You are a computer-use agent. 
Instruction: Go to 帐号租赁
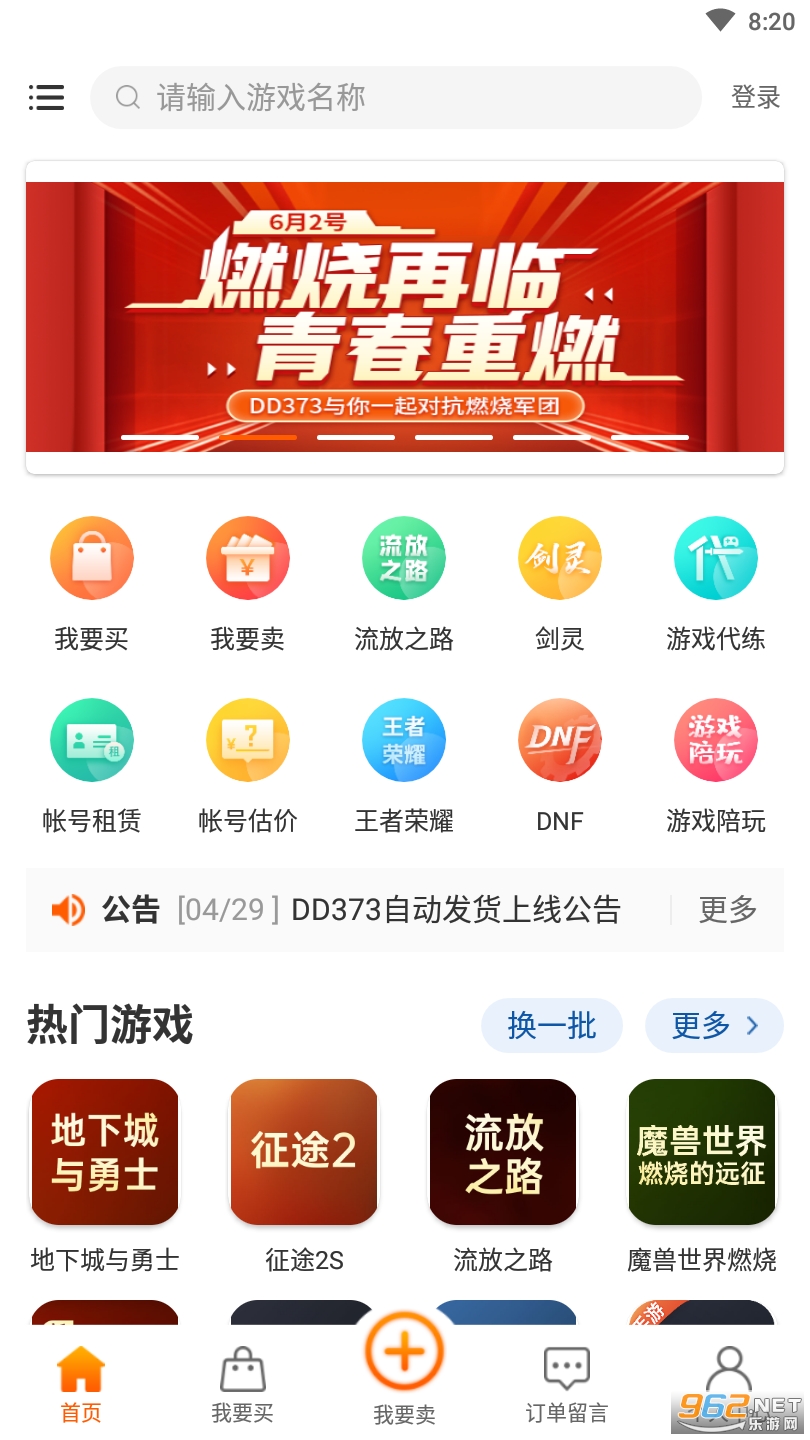[92, 740]
